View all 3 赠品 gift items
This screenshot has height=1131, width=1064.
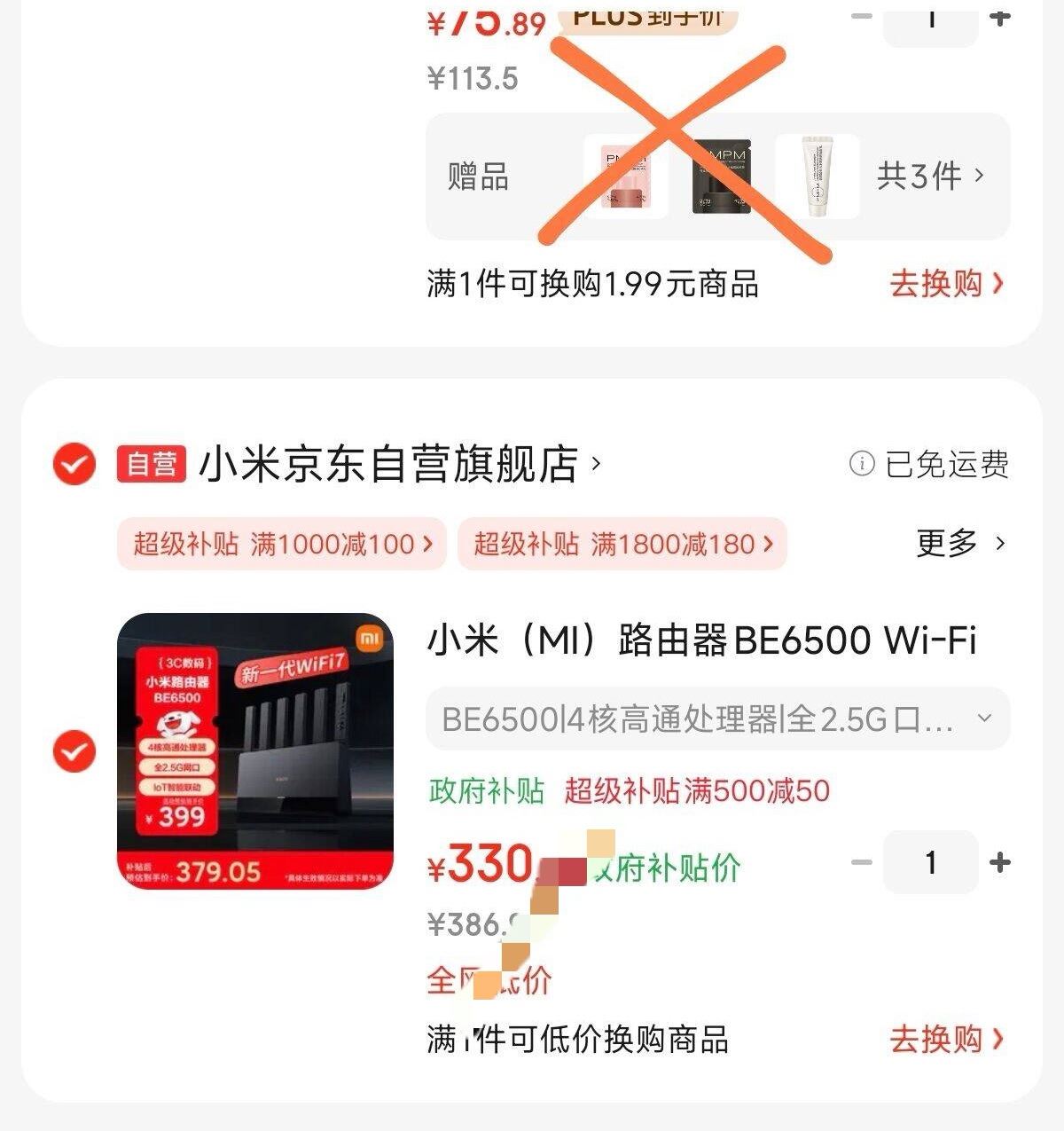point(930,176)
